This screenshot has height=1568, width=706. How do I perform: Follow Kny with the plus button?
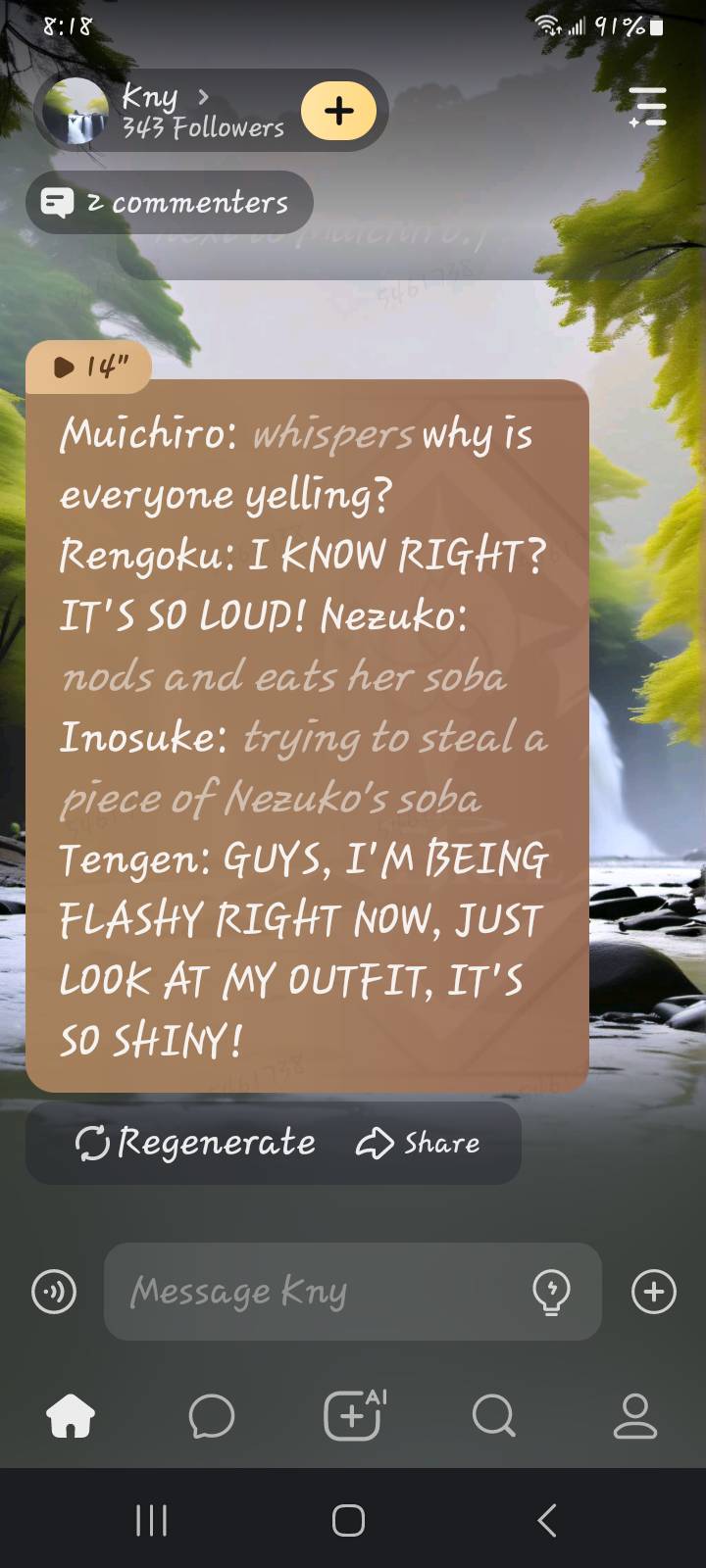coord(338,111)
